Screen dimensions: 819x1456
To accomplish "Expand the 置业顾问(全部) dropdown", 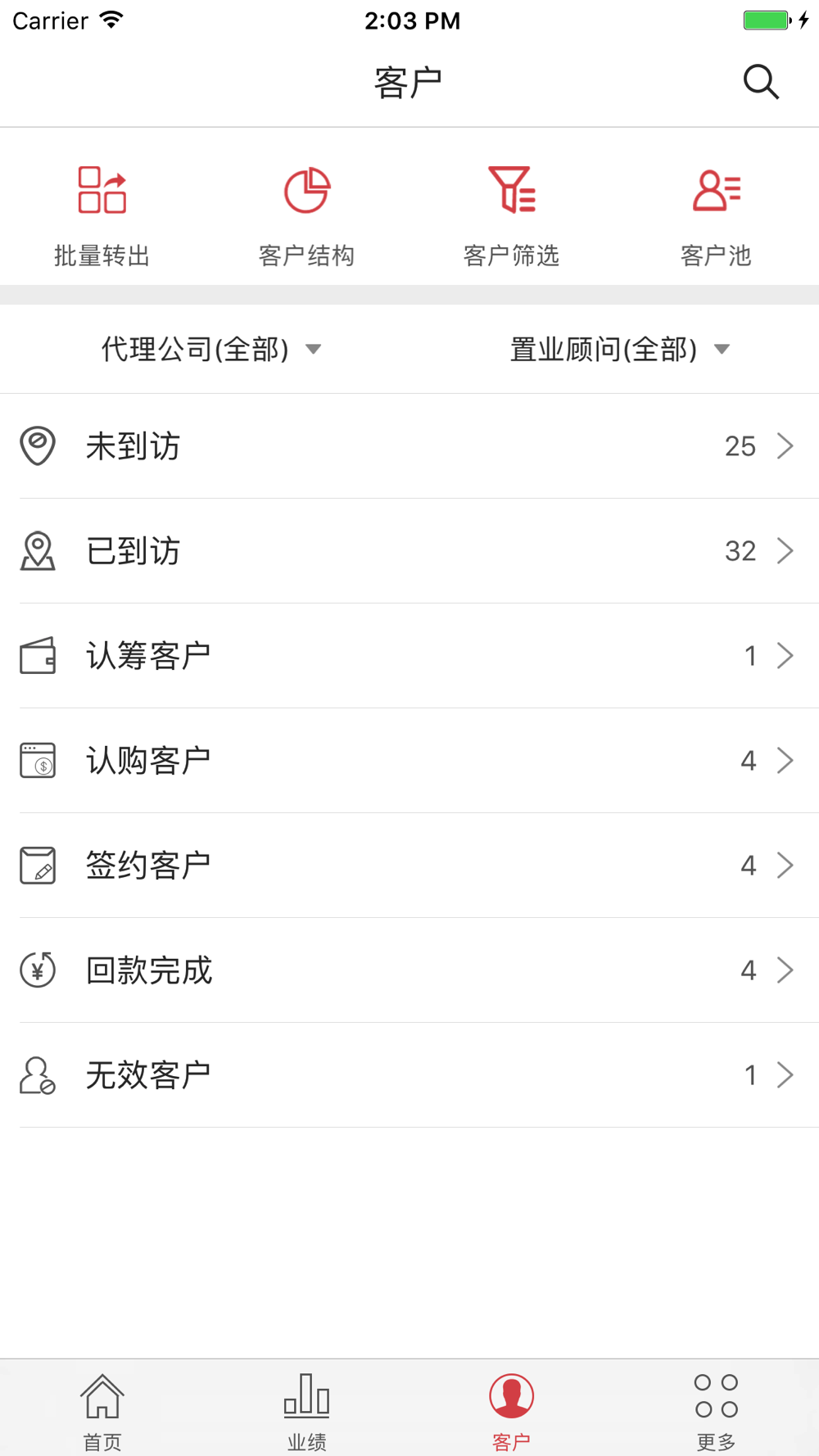I will click(x=619, y=350).
